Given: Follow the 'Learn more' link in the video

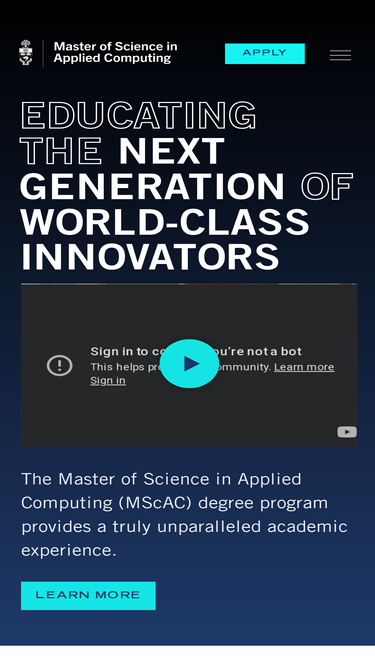Looking at the screenshot, I should pos(304,367).
